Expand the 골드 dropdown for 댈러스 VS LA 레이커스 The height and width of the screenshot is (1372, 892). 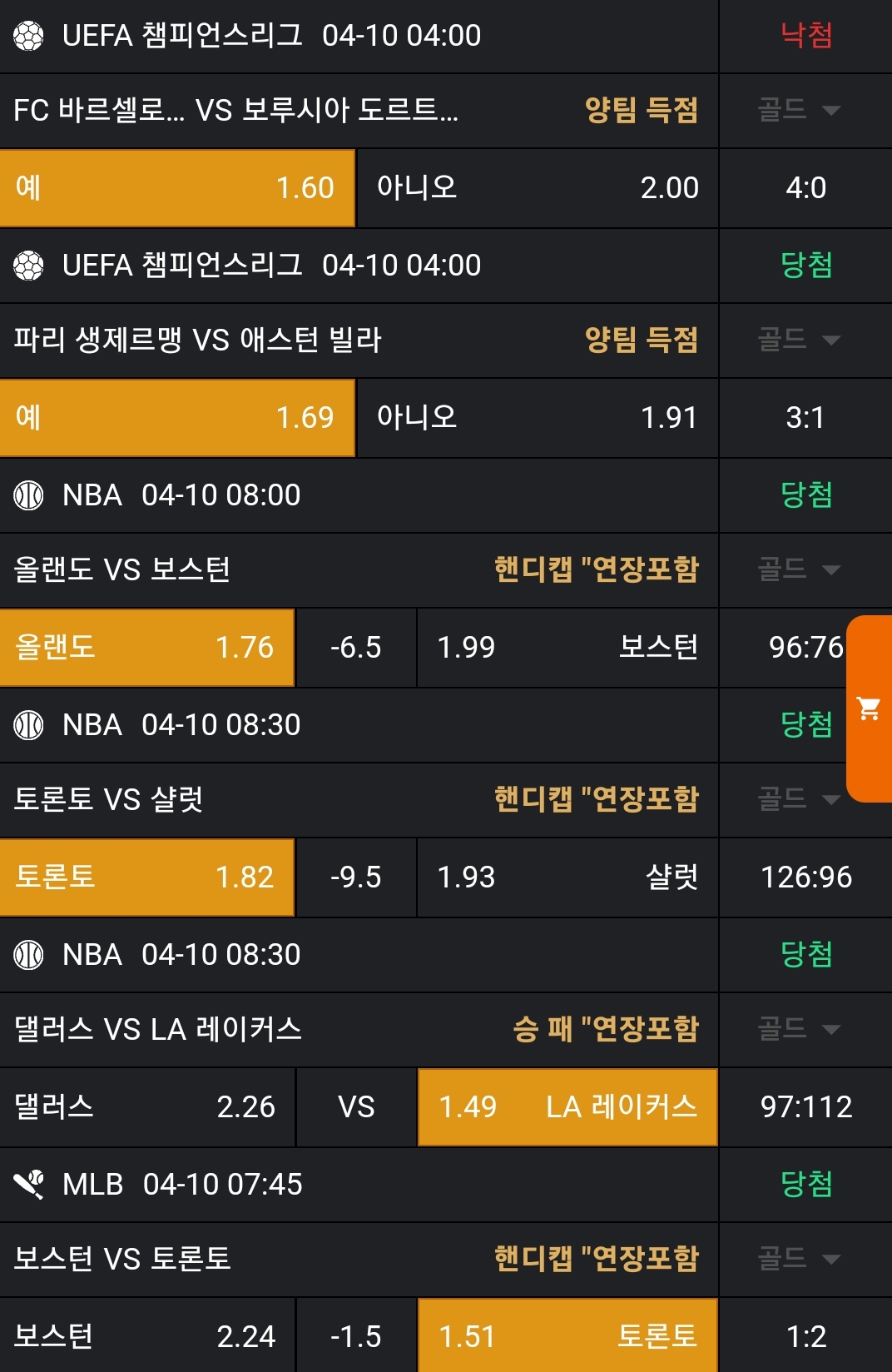coord(799,1029)
